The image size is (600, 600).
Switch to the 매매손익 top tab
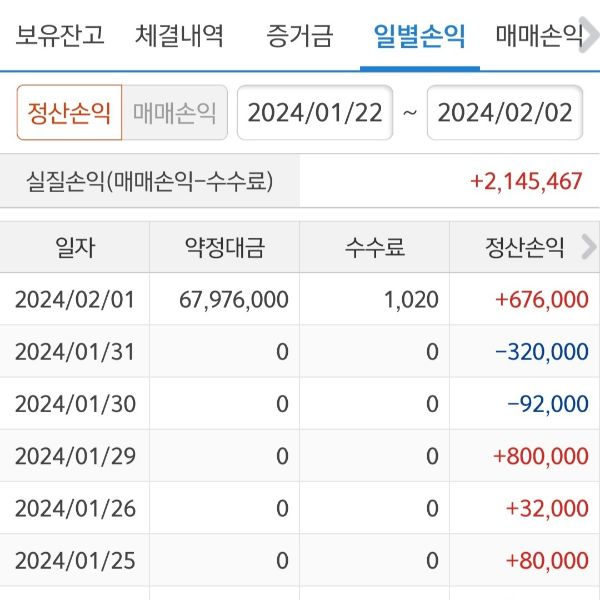[540, 37]
